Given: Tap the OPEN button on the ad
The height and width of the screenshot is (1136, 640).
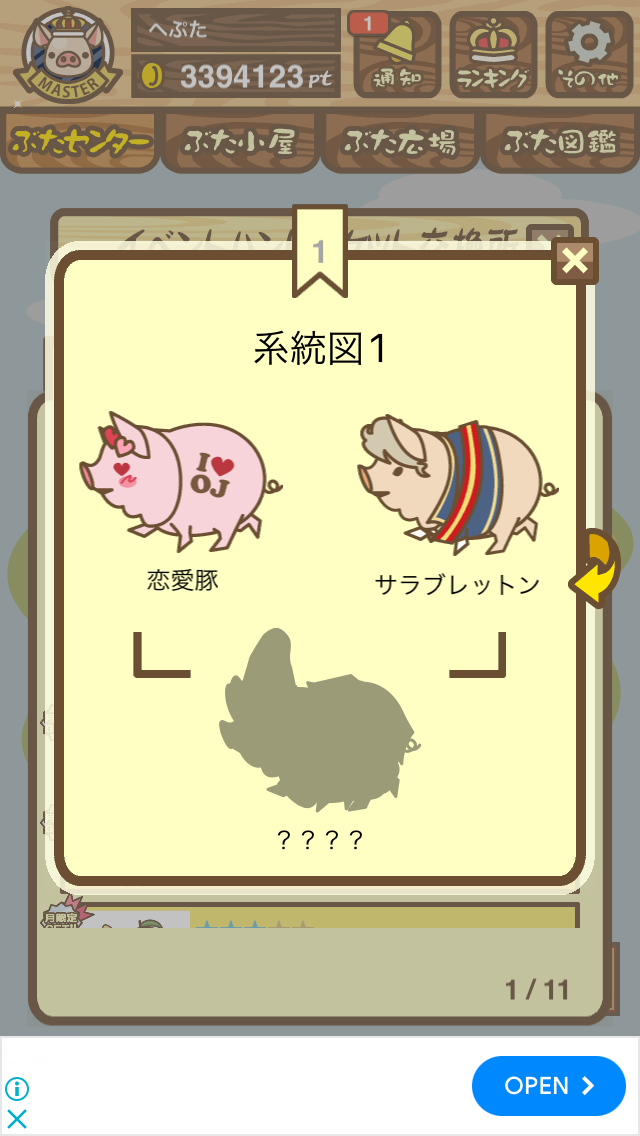Looking at the screenshot, I should [549, 1085].
